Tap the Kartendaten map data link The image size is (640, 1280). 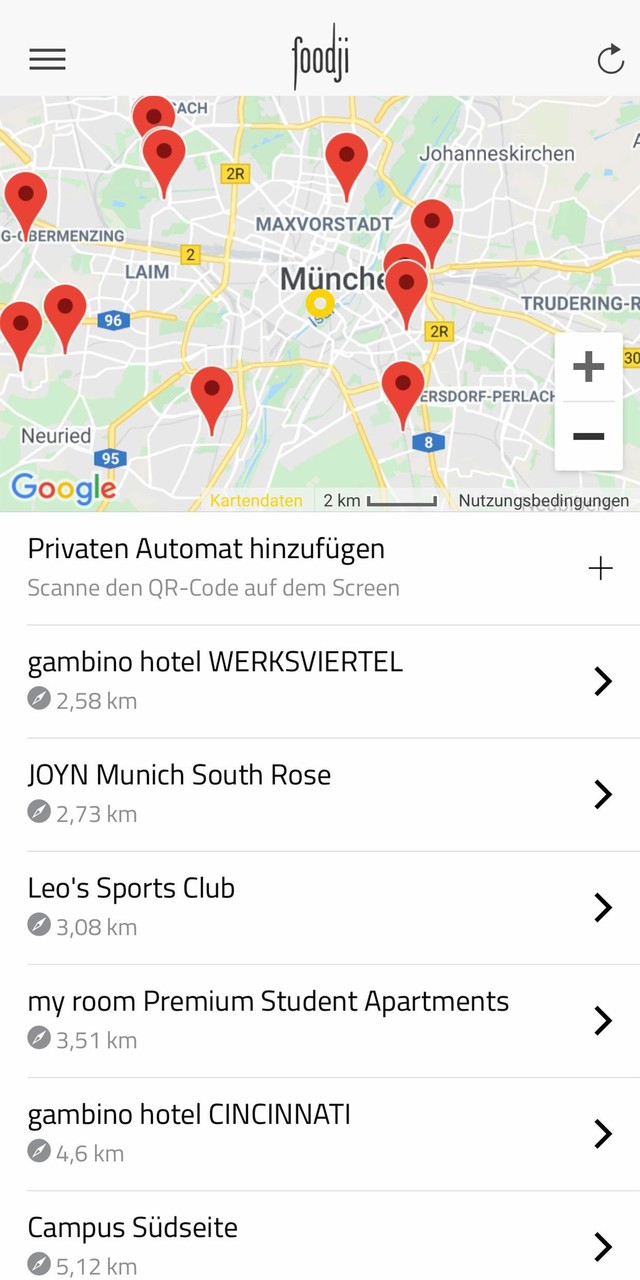point(256,501)
